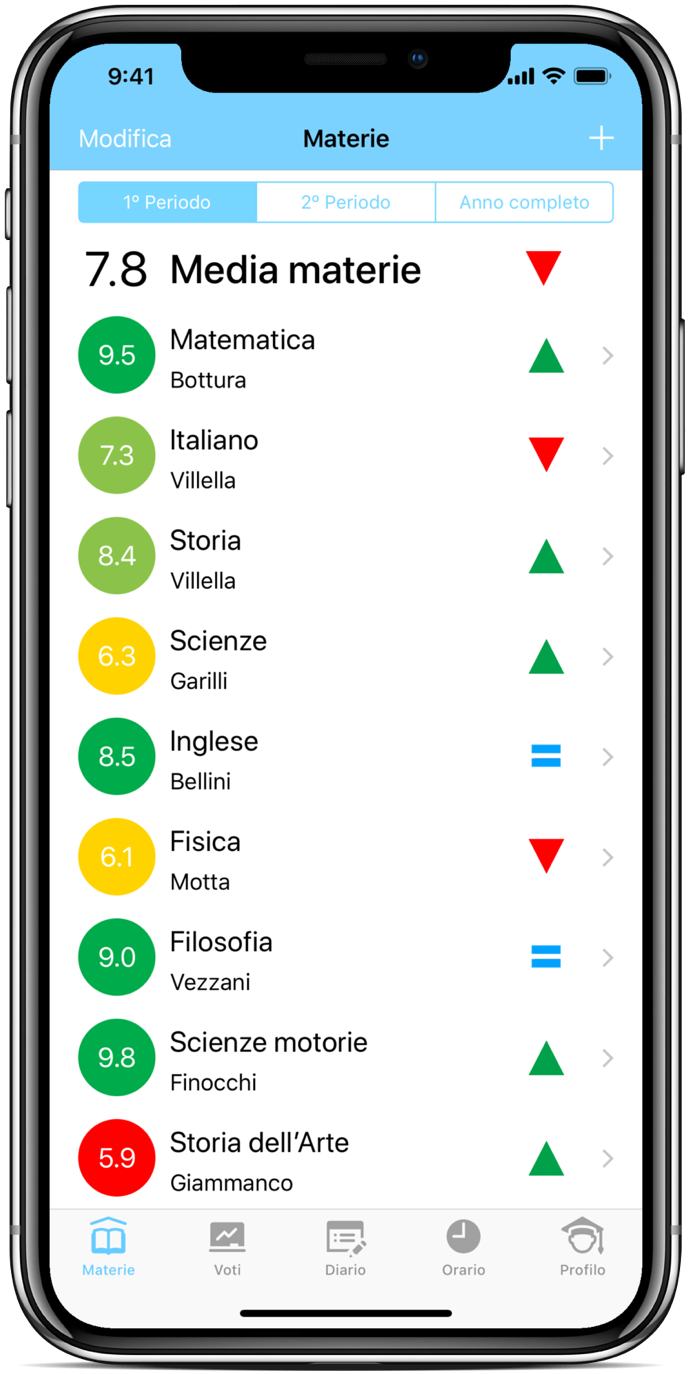The image size is (688, 1374).
Task: View the Scienze row by Garilli
Action: [x=346, y=657]
